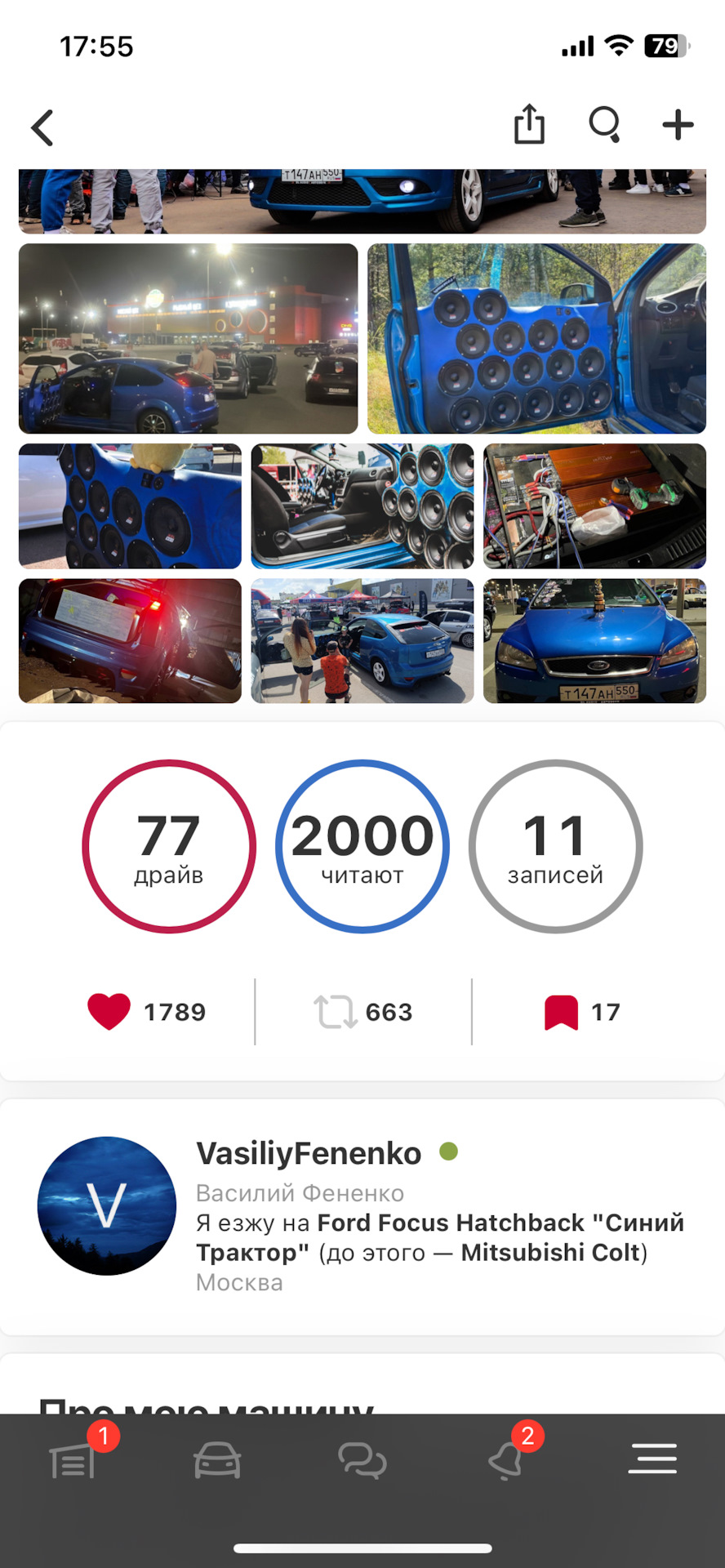
Task: View the 11 logbook entries
Action: pos(555,846)
